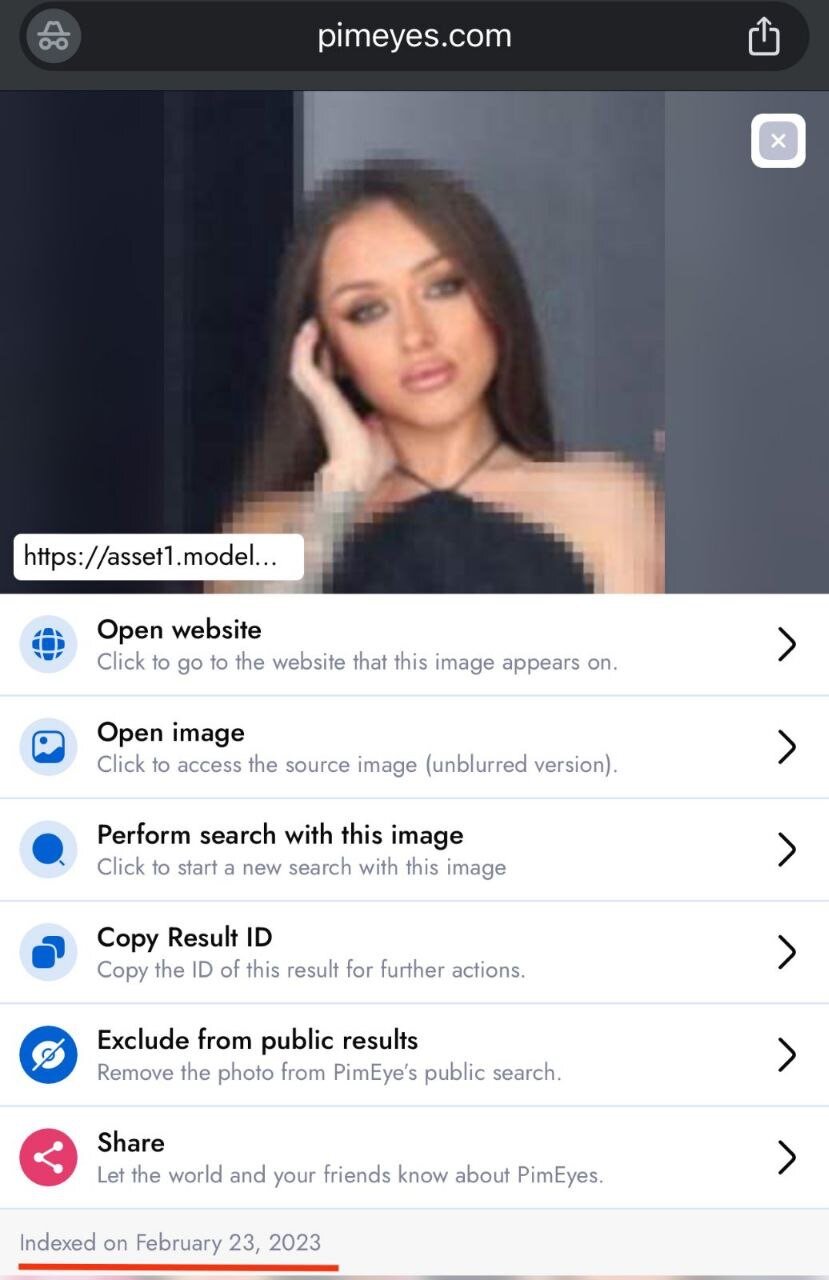Tap the browser share icon

pyautogui.click(x=763, y=37)
